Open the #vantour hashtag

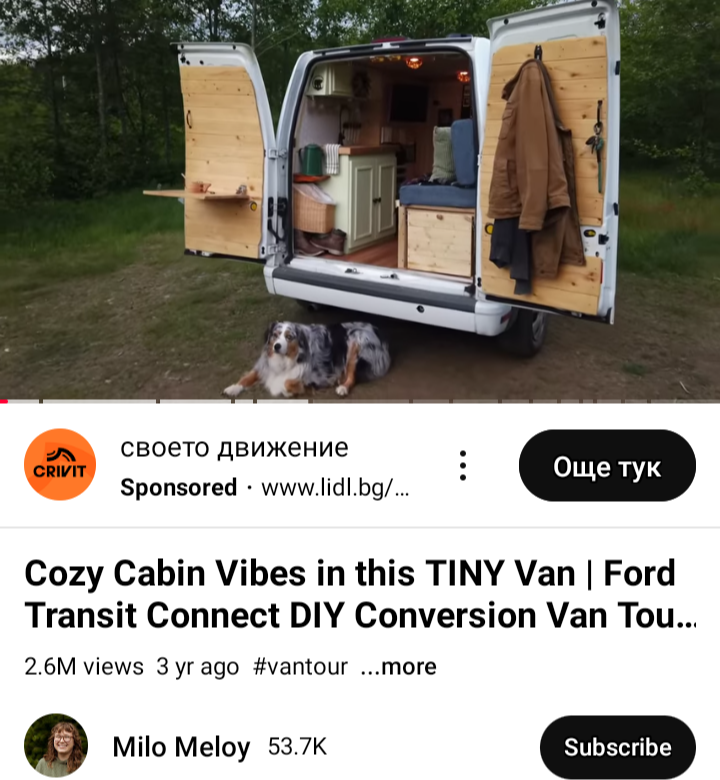coord(301,667)
